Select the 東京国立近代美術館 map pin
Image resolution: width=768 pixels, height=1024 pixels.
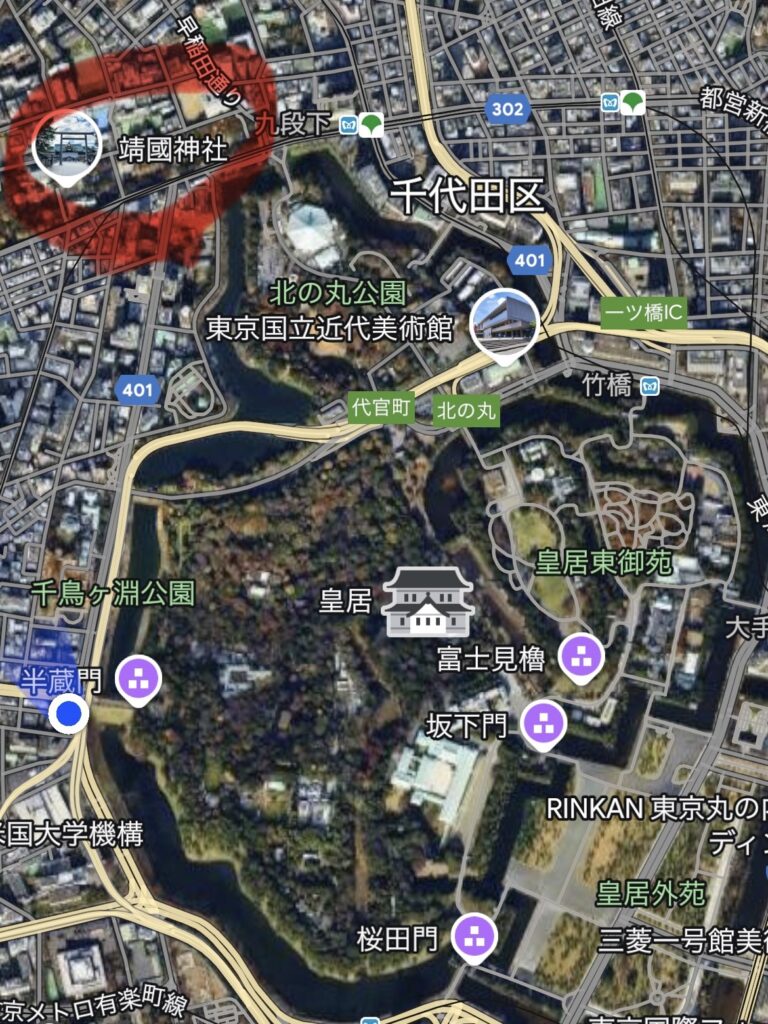[505, 323]
